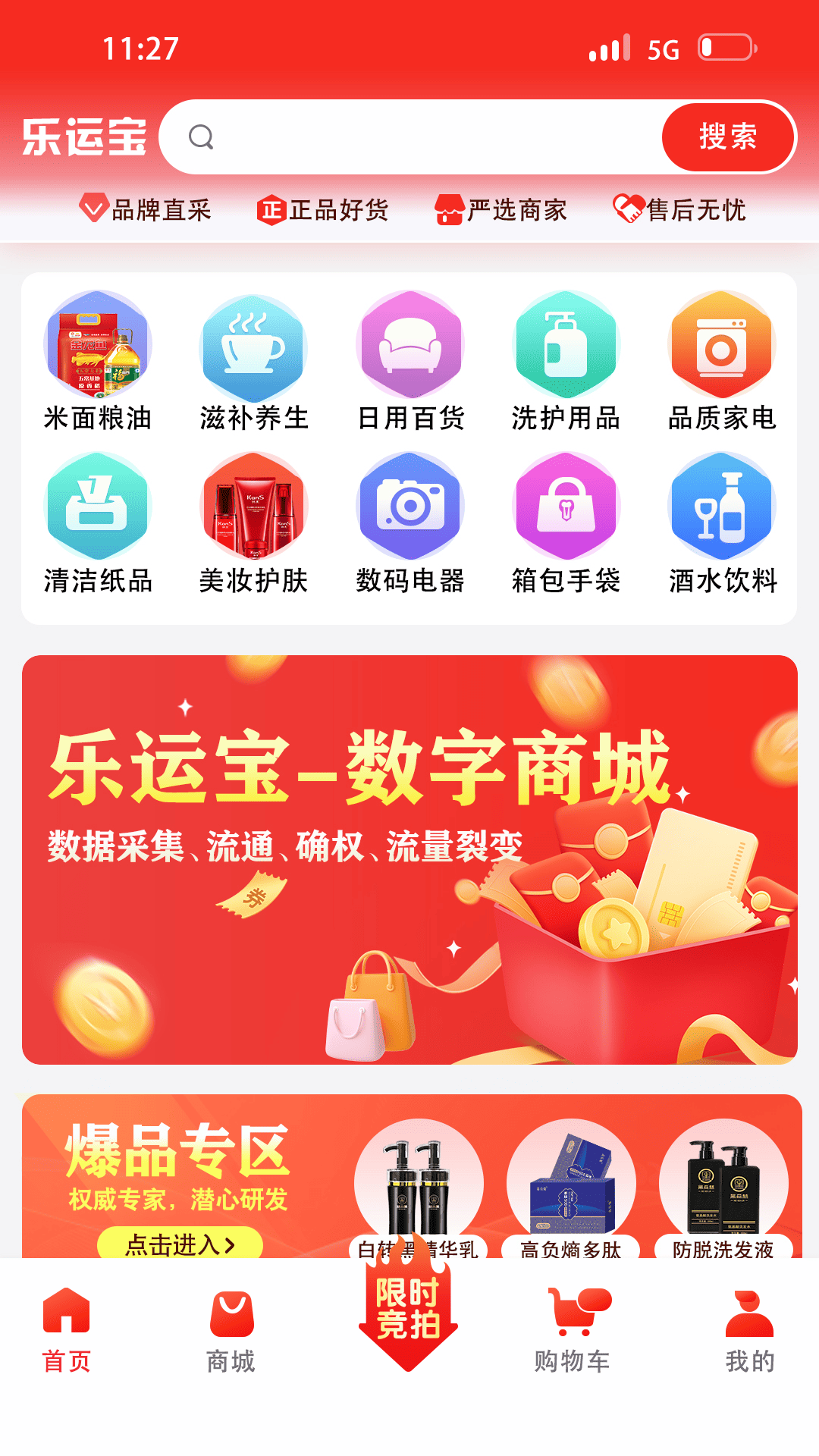View the 美妆护肤 category
Image resolution: width=819 pixels, height=1456 pixels.
coord(253,525)
